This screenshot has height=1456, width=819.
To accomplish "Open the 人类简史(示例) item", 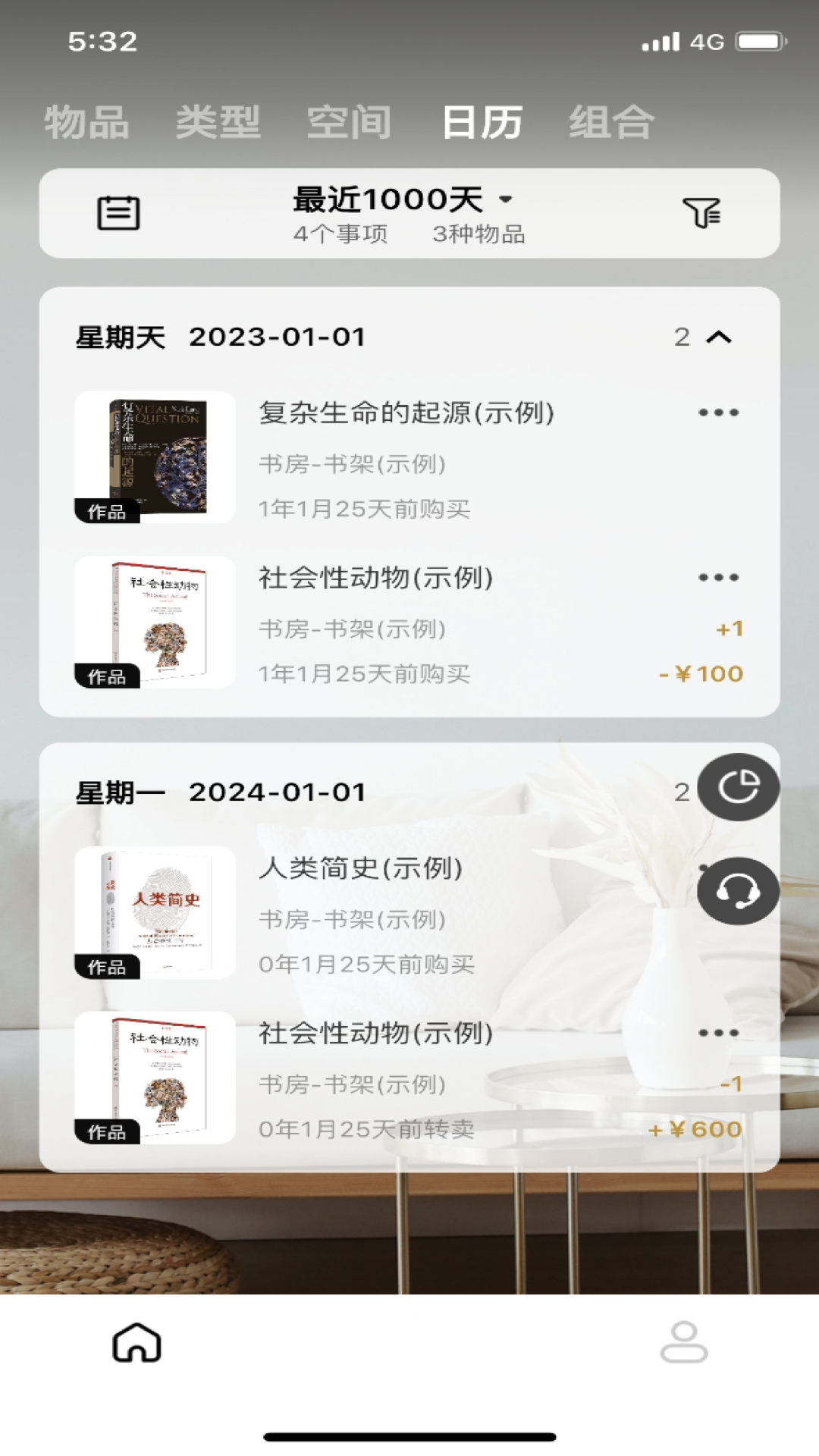I will [x=409, y=913].
